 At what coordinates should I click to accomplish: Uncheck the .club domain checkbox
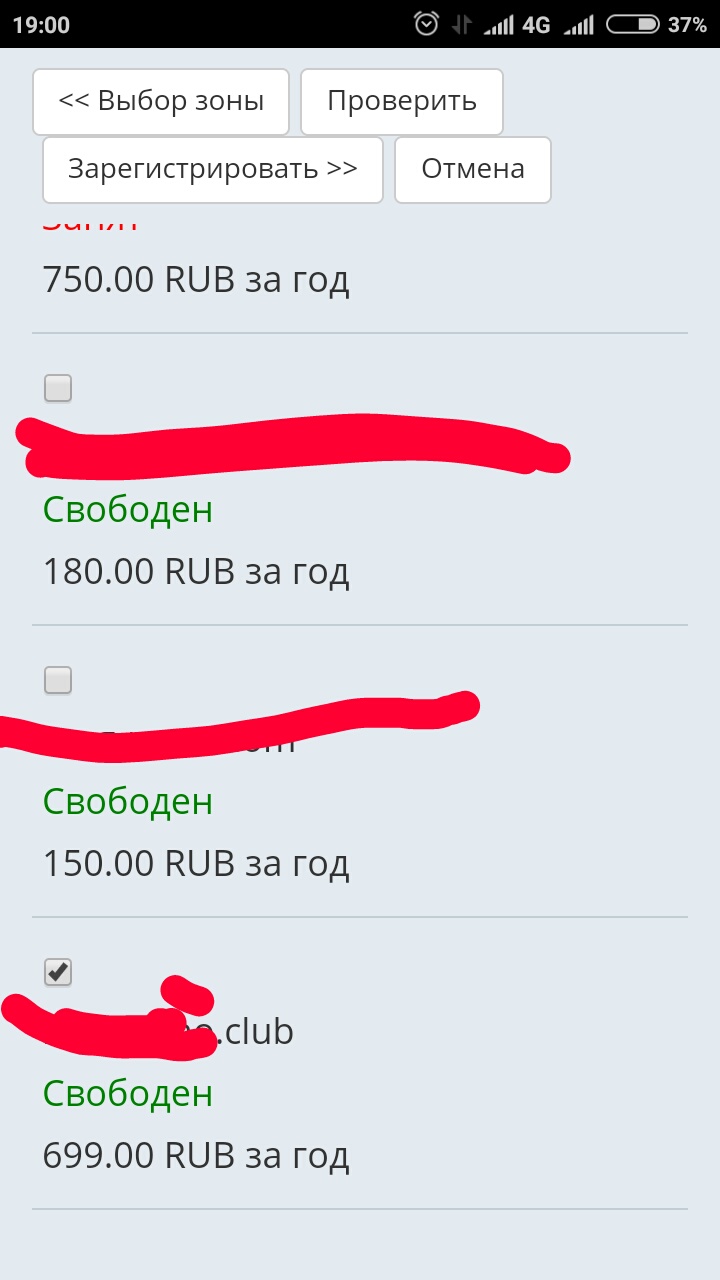click(x=58, y=971)
